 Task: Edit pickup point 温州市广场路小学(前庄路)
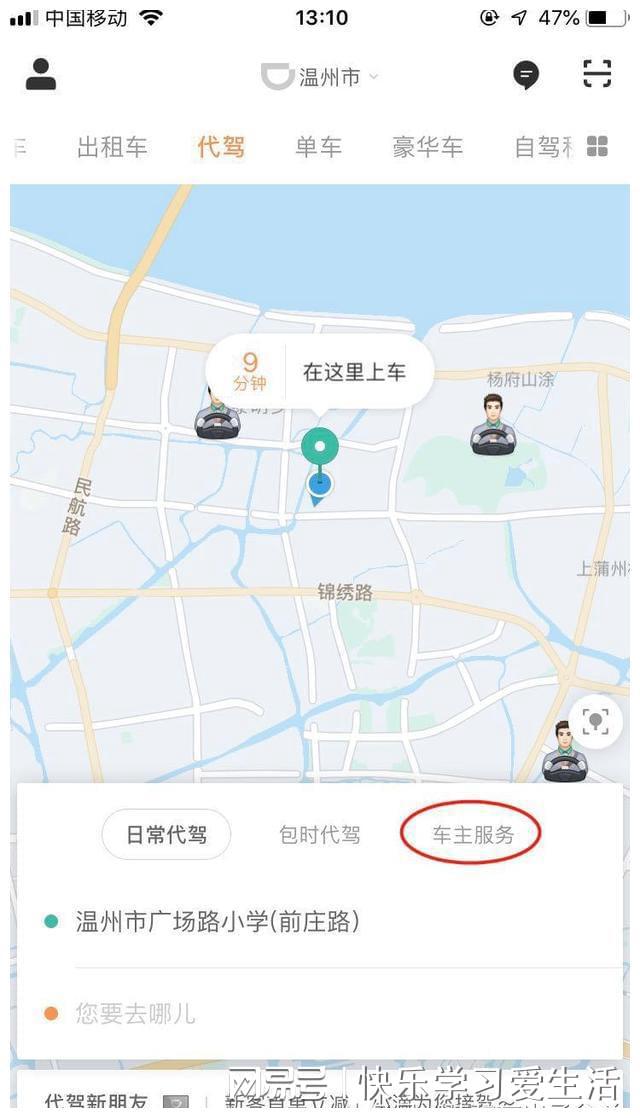pos(218,921)
